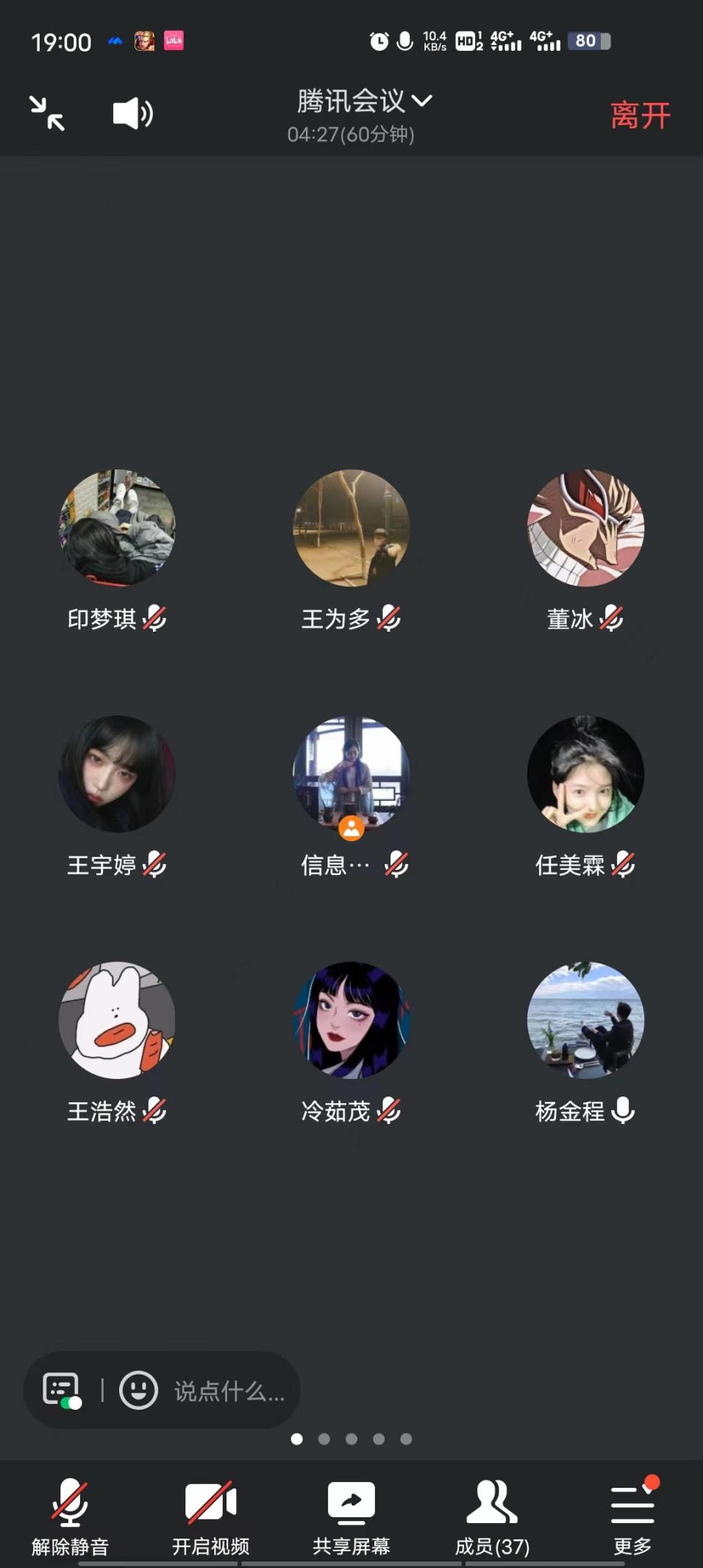Select participant 印梦琪

(x=117, y=528)
